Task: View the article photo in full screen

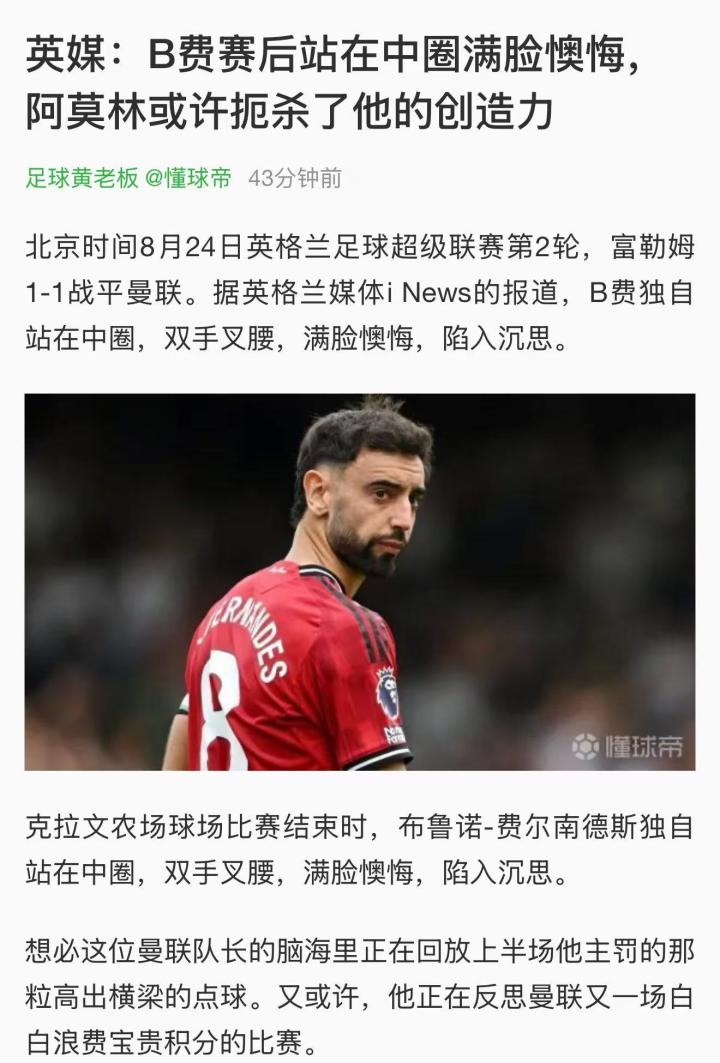Action: [x=360, y=582]
